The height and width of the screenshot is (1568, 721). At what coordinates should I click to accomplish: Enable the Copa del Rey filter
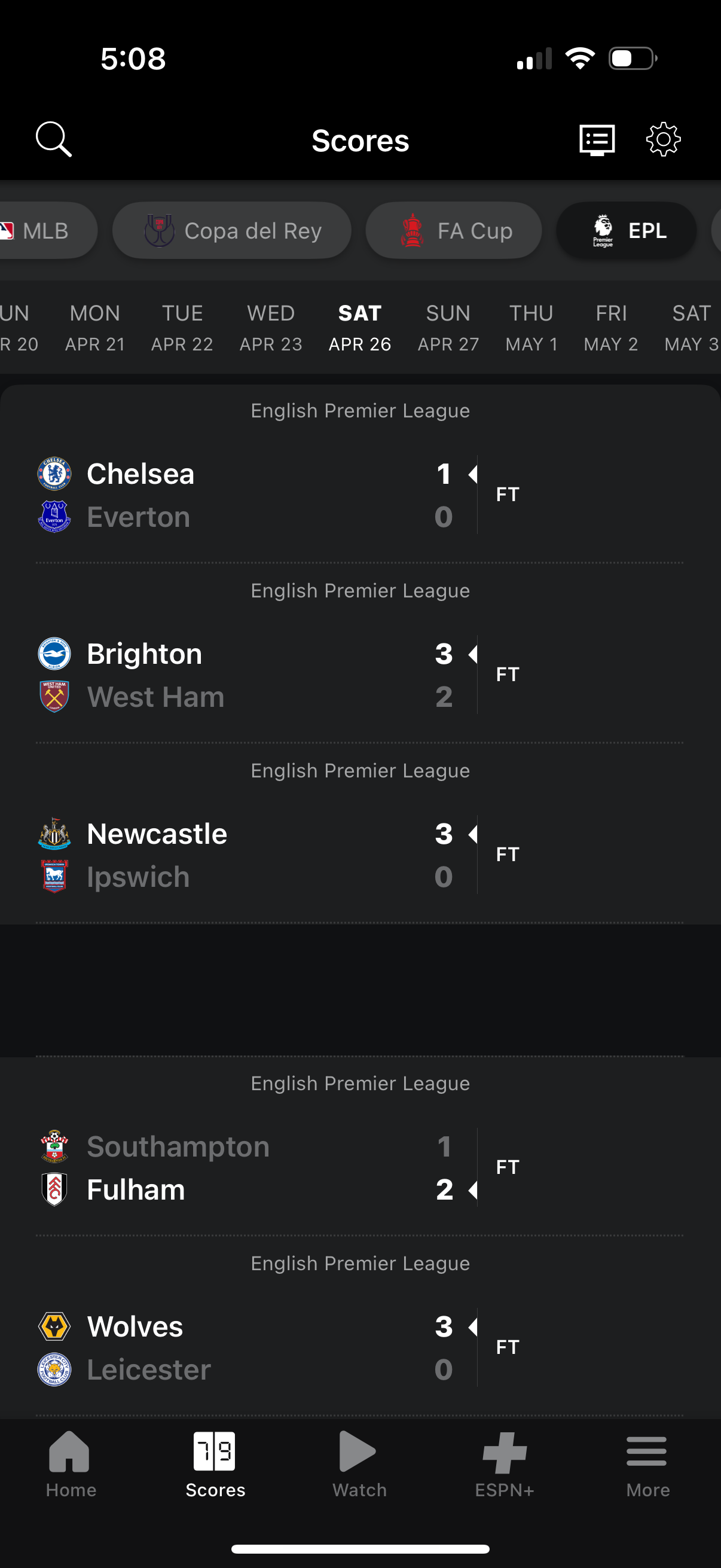click(232, 230)
